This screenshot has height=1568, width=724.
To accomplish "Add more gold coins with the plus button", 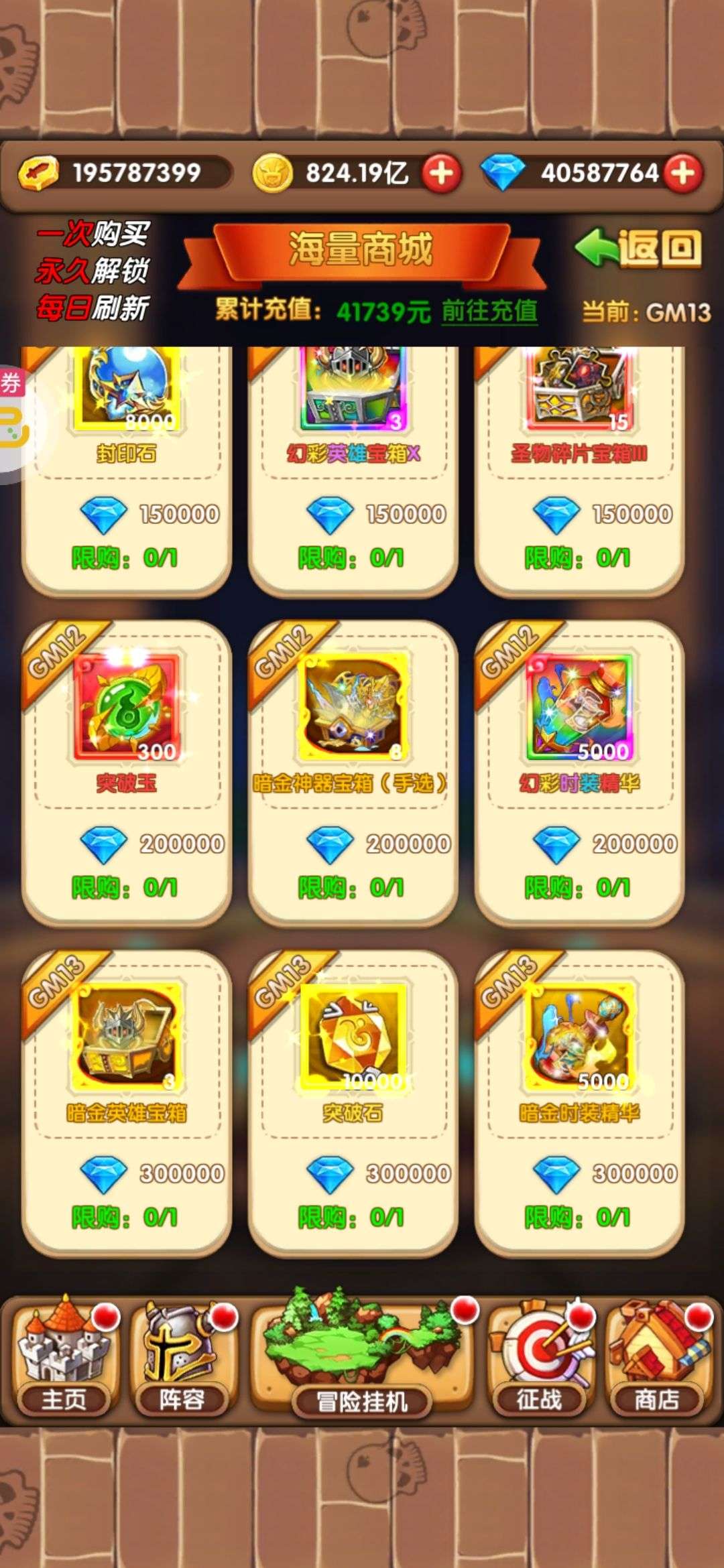I will (x=441, y=174).
